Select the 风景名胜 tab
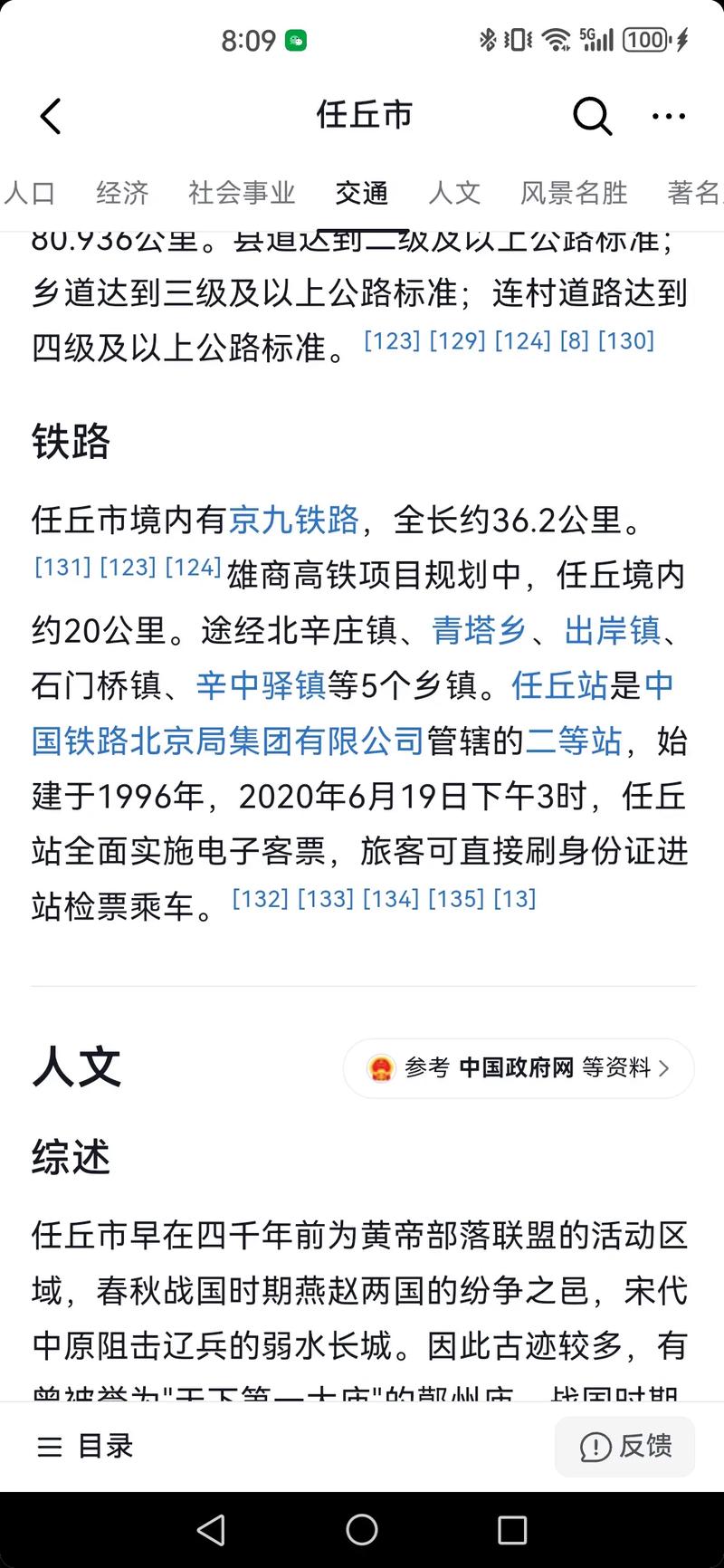Image resolution: width=724 pixels, height=1568 pixels. [x=574, y=193]
